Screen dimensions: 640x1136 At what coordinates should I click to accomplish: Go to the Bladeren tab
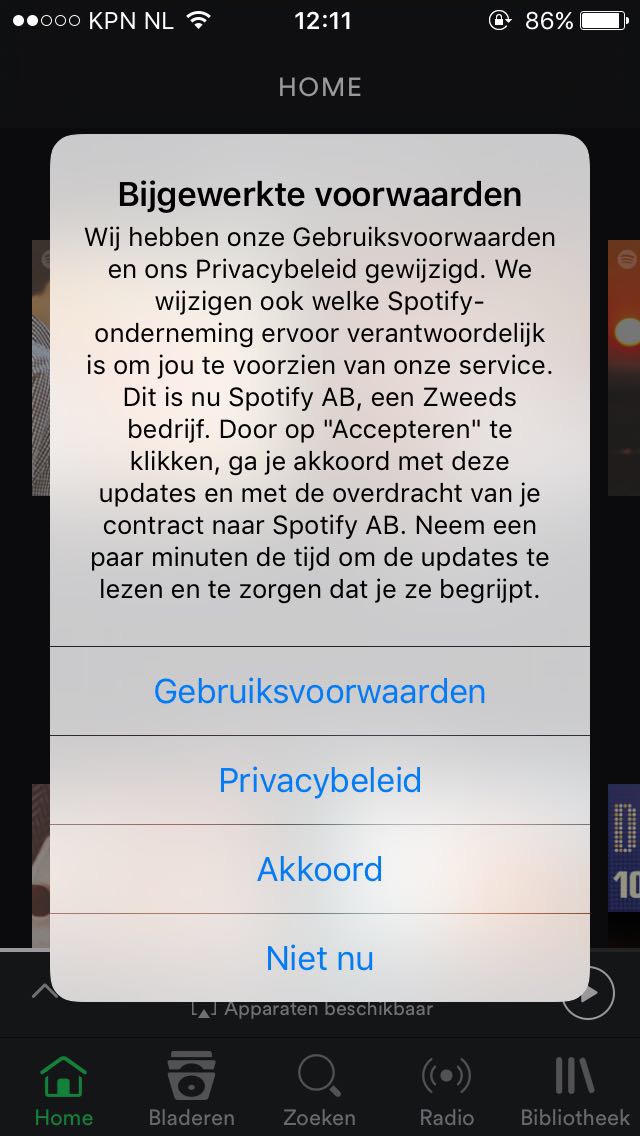pos(191,1089)
